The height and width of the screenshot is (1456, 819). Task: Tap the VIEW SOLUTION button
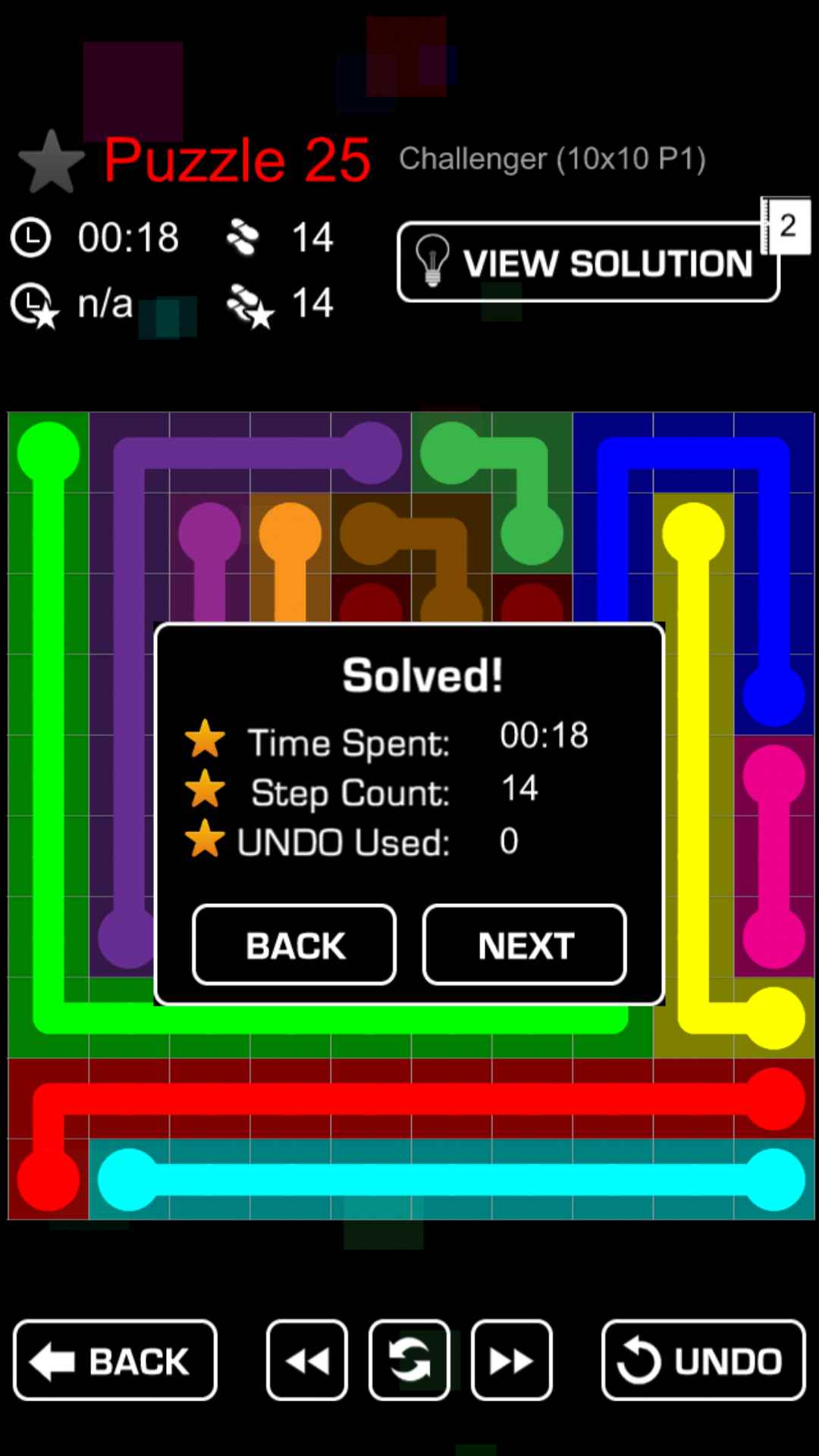[x=588, y=262]
